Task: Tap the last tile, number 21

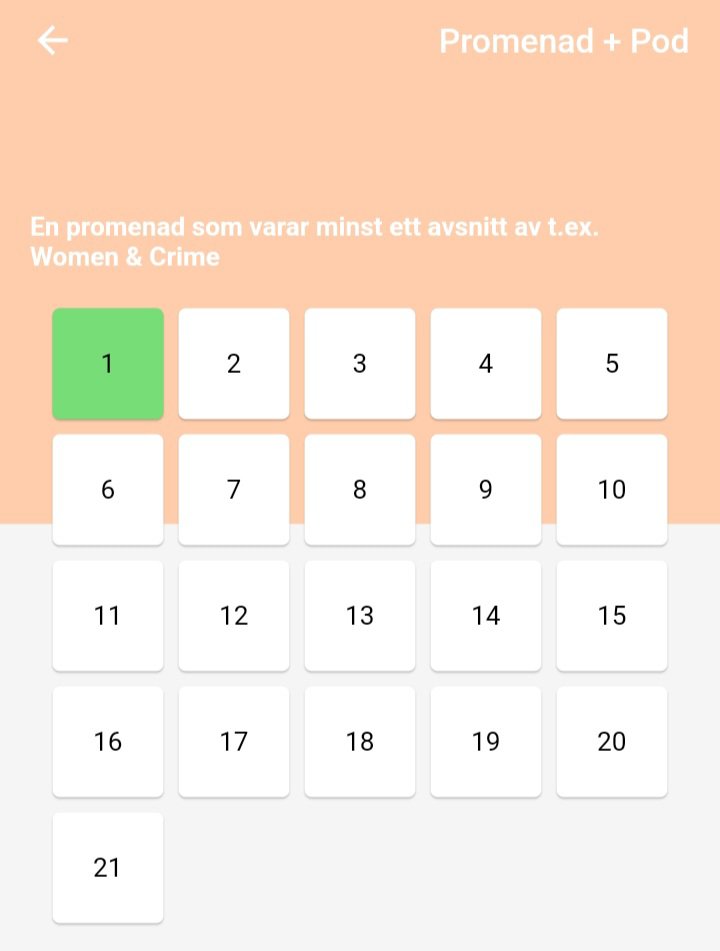Action: 108,868
